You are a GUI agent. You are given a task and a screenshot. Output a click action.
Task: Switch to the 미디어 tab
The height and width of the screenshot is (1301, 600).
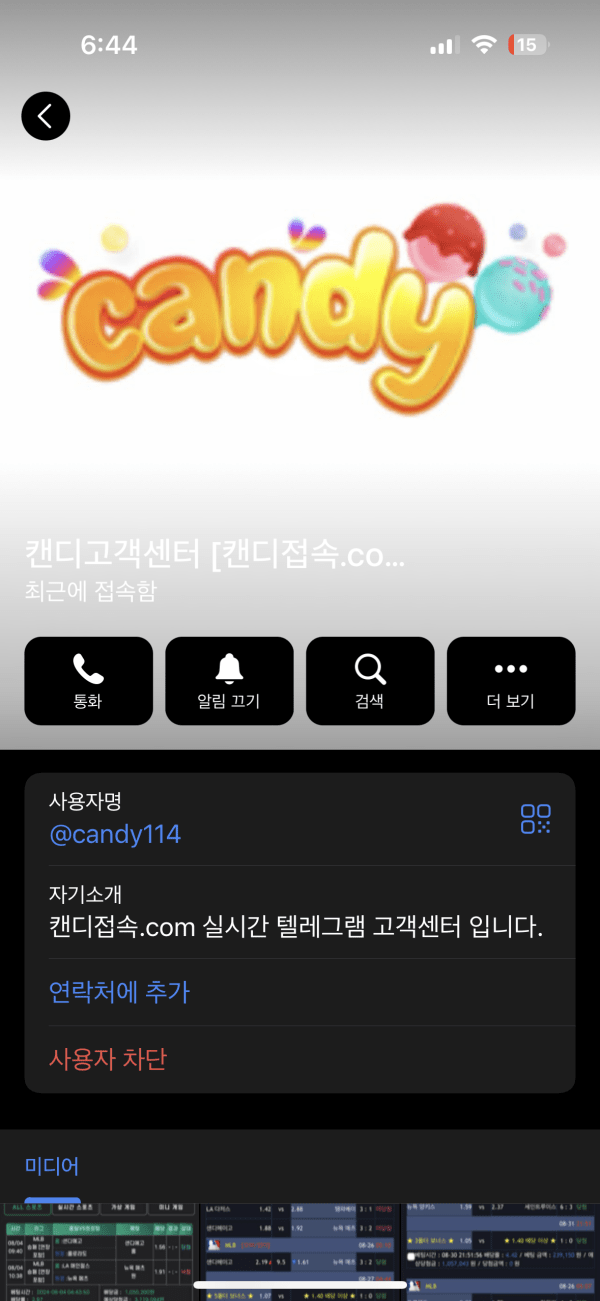[x=51, y=1165]
